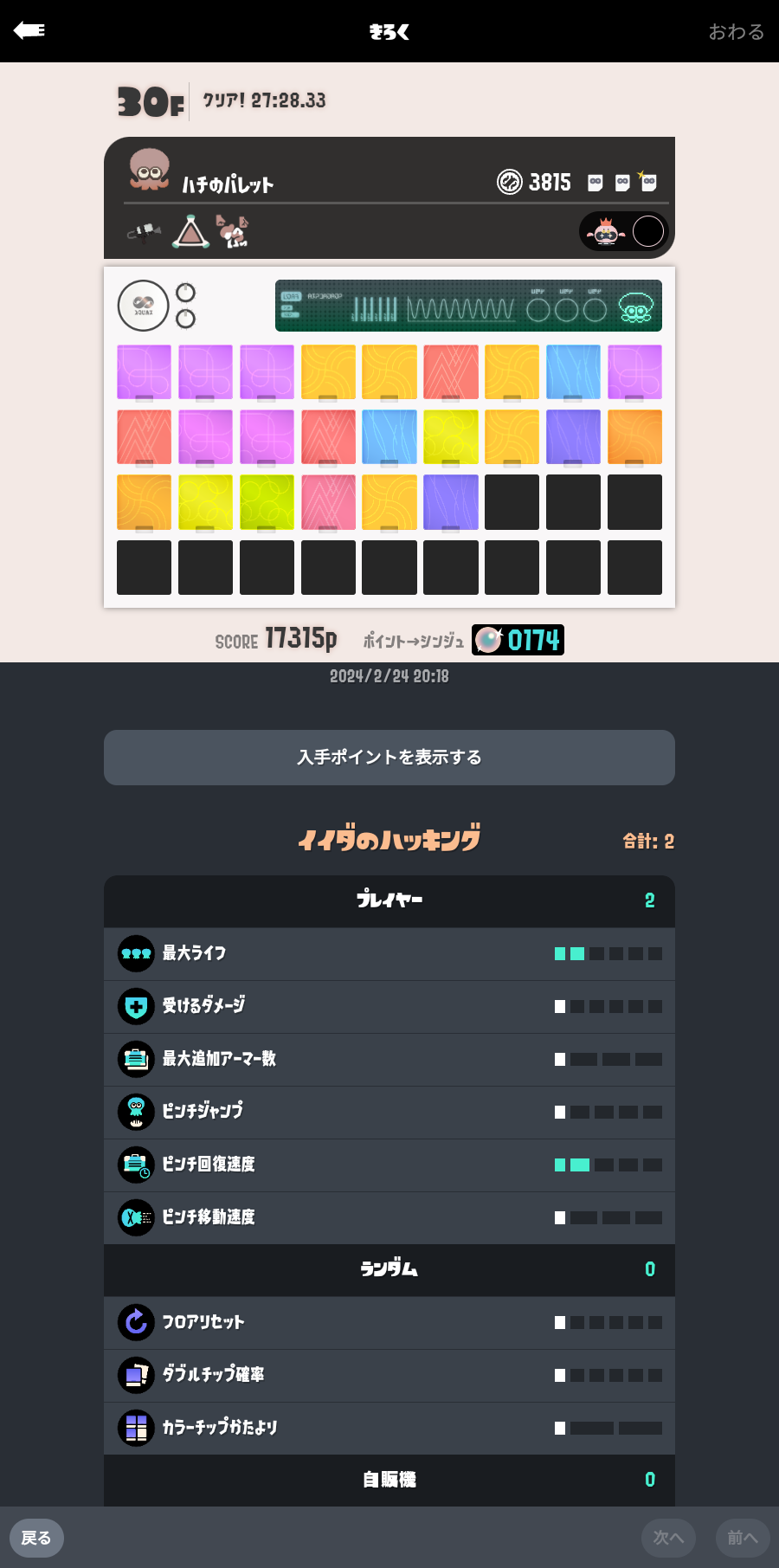Image resolution: width=779 pixels, height=1568 pixels.
Task: Go to the next record with 次へ
Action: tap(668, 1538)
